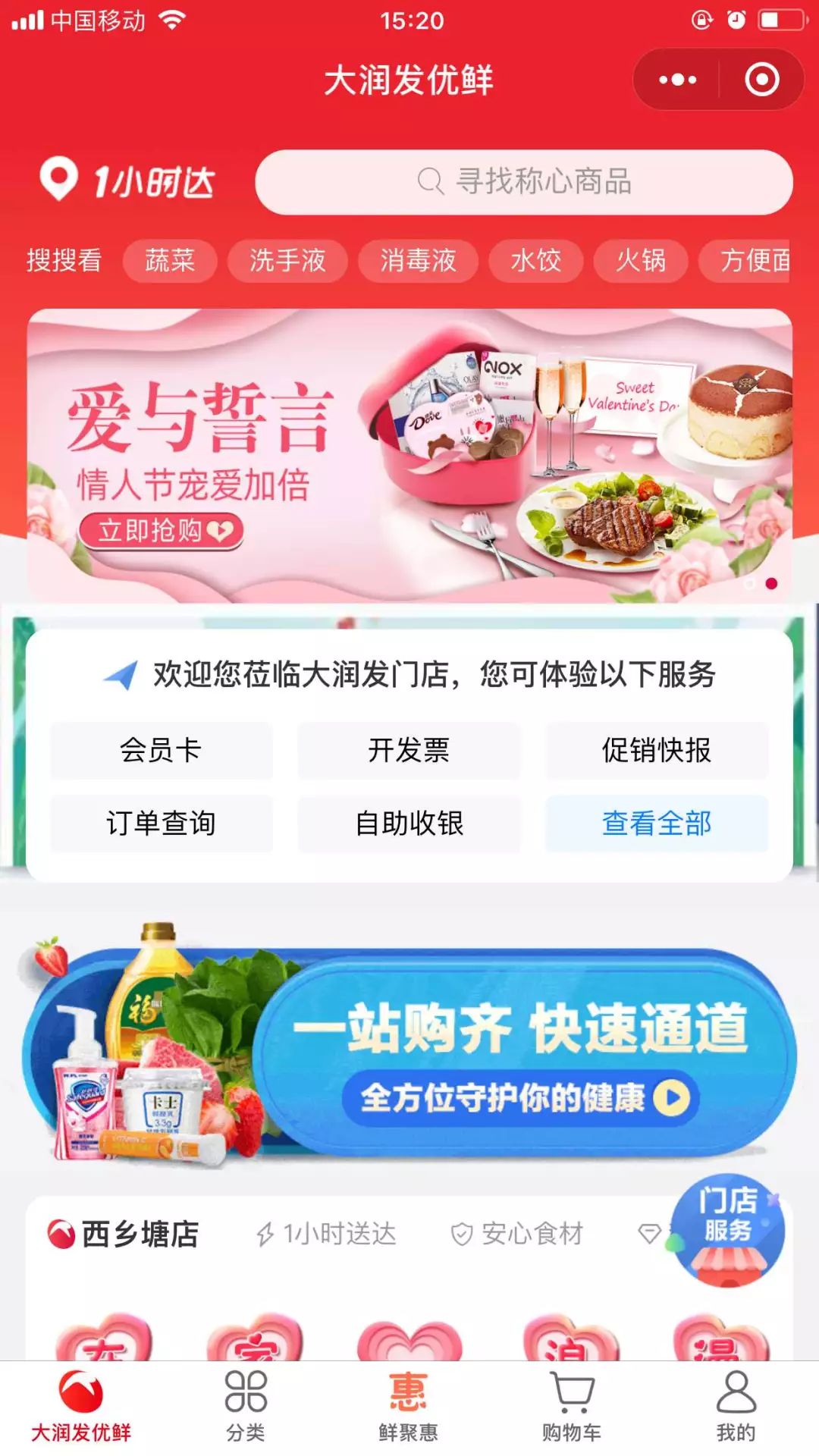Select the 蔬菜 search chip
This screenshot has width=819, height=1456.
[170, 260]
